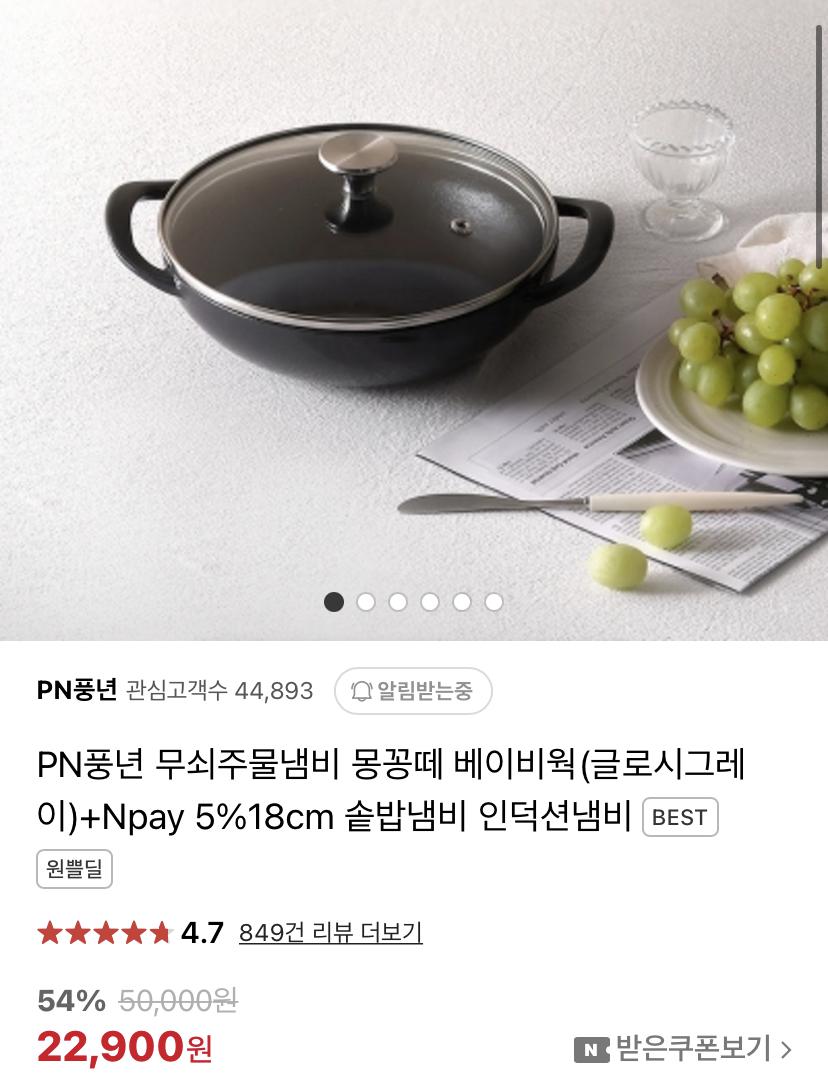Jump to the second image via page dot

pyautogui.click(x=366, y=602)
